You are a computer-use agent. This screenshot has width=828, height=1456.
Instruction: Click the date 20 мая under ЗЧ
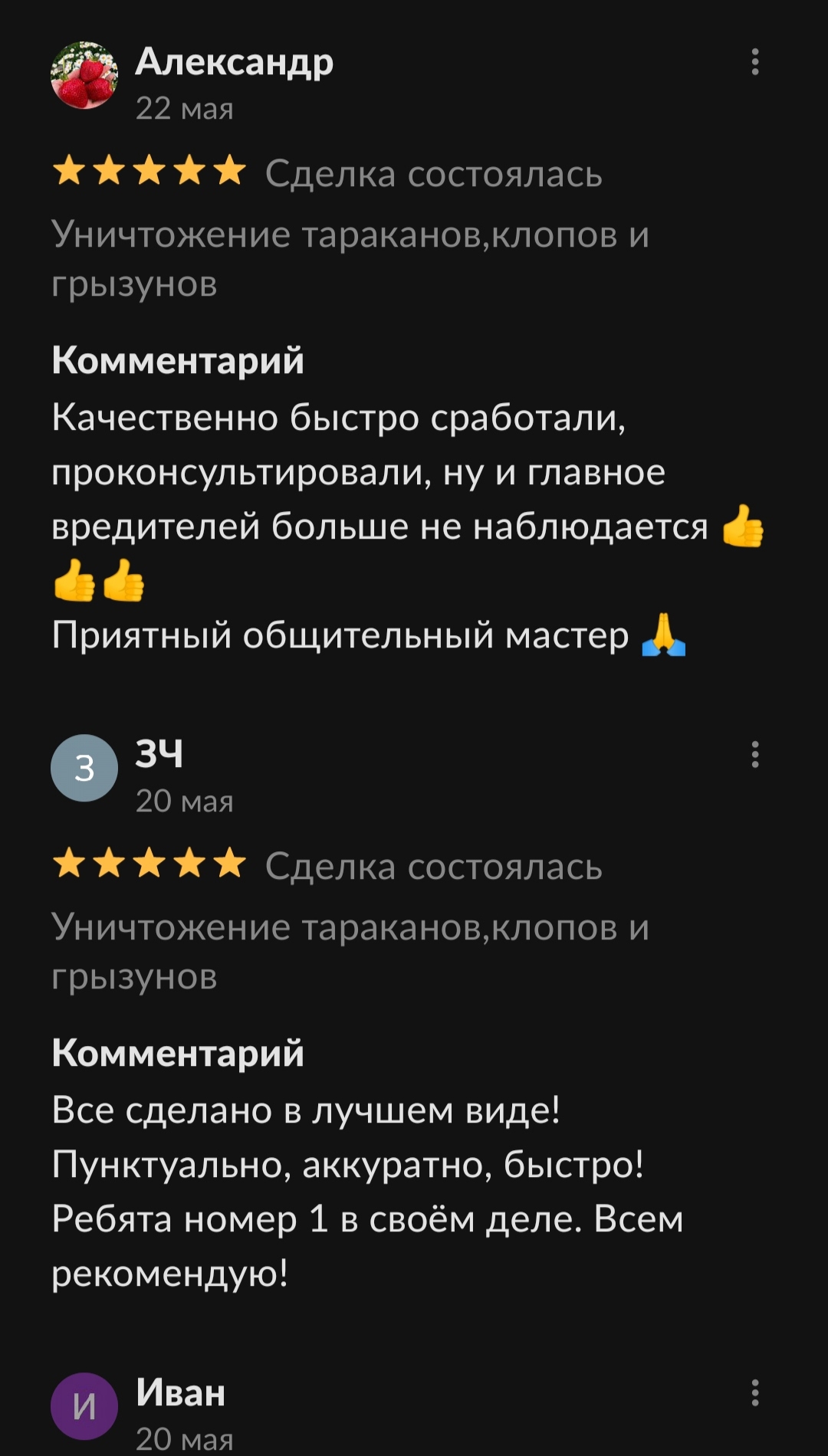184,802
